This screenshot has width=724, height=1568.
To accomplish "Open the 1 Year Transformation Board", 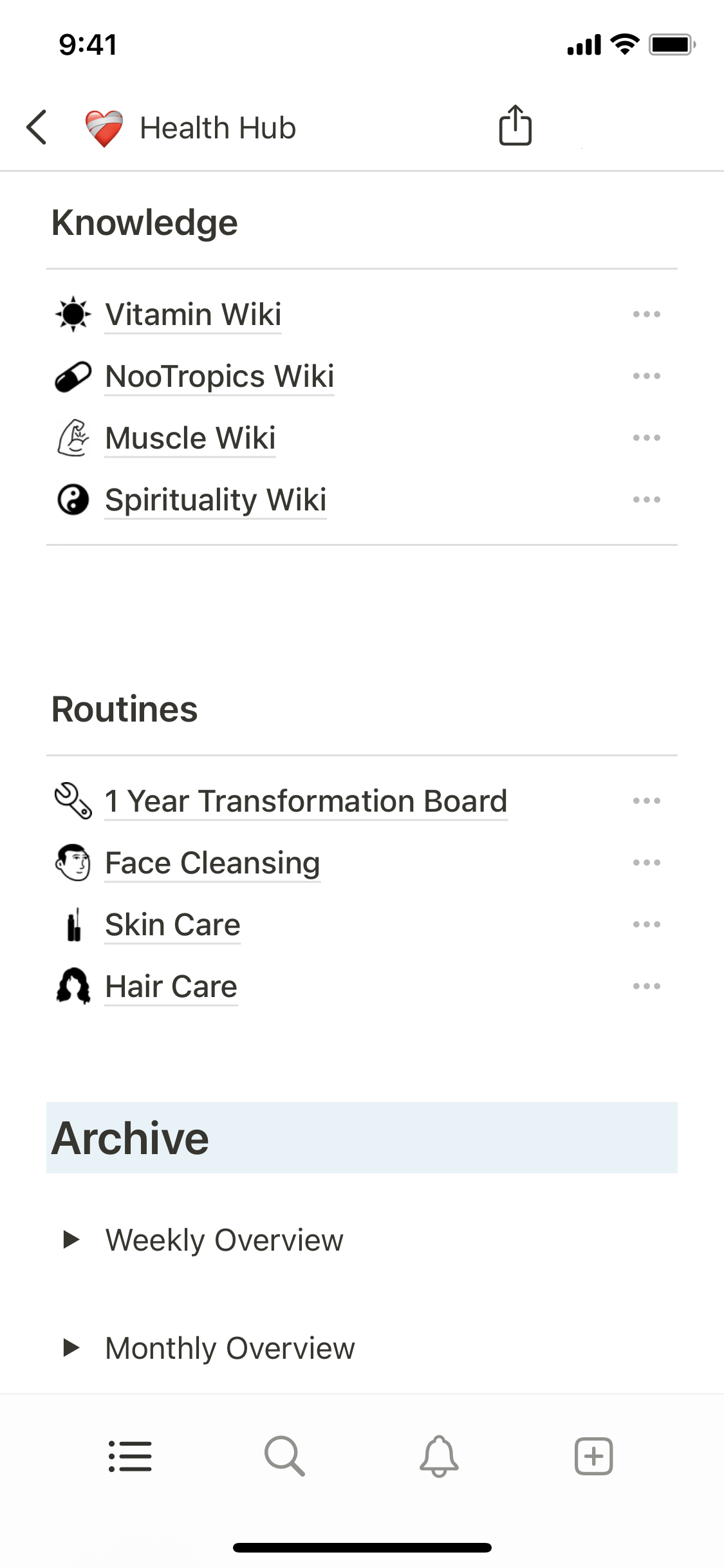I will [306, 801].
